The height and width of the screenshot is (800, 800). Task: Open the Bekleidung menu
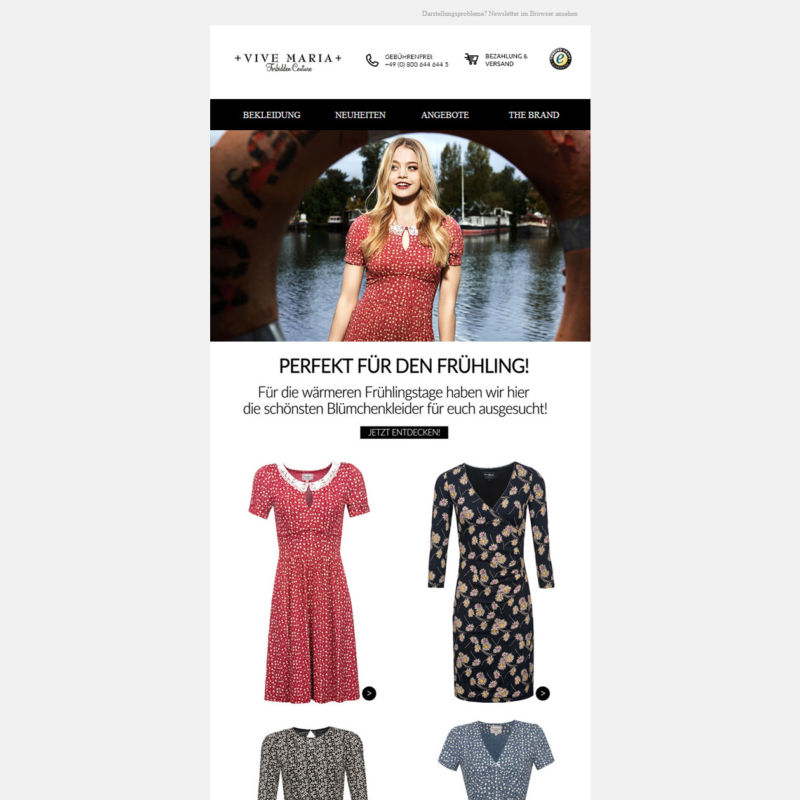271,115
